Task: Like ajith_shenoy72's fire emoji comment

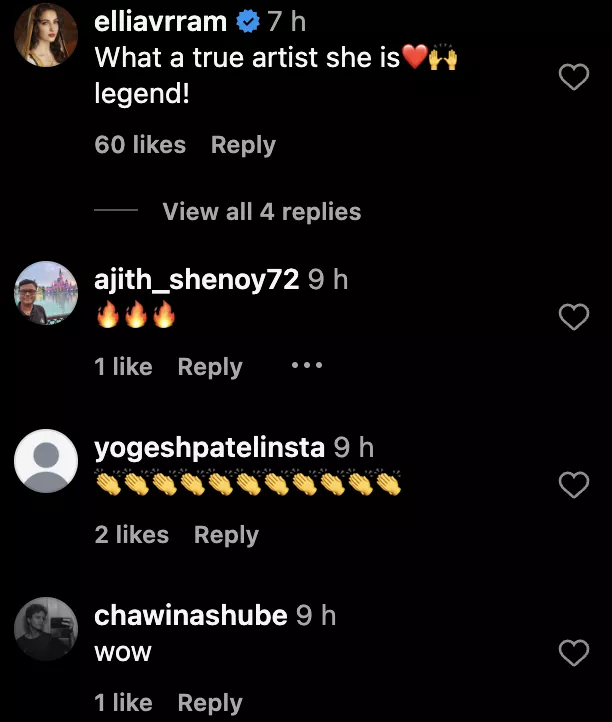Action: 572,318
